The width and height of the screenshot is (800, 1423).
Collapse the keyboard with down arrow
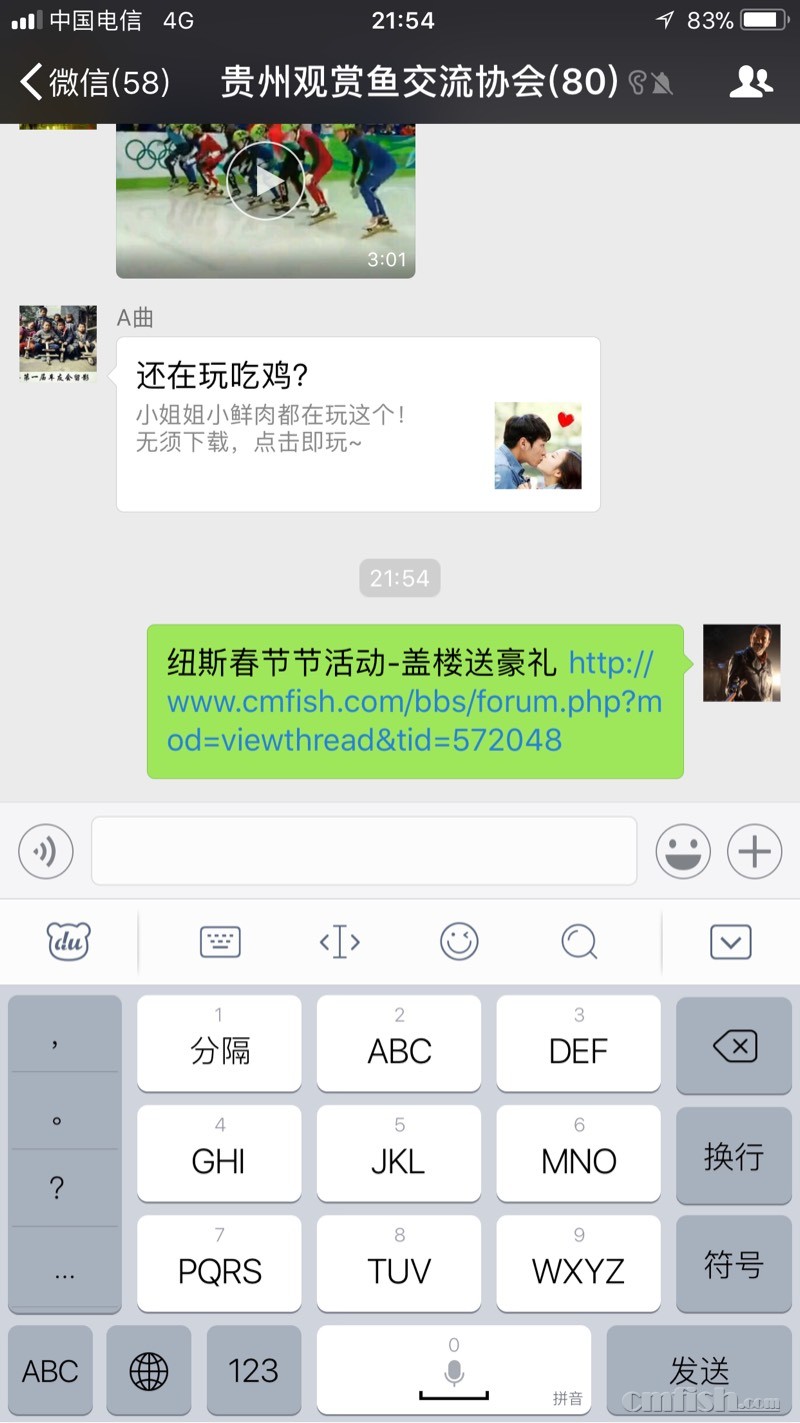[730, 941]
